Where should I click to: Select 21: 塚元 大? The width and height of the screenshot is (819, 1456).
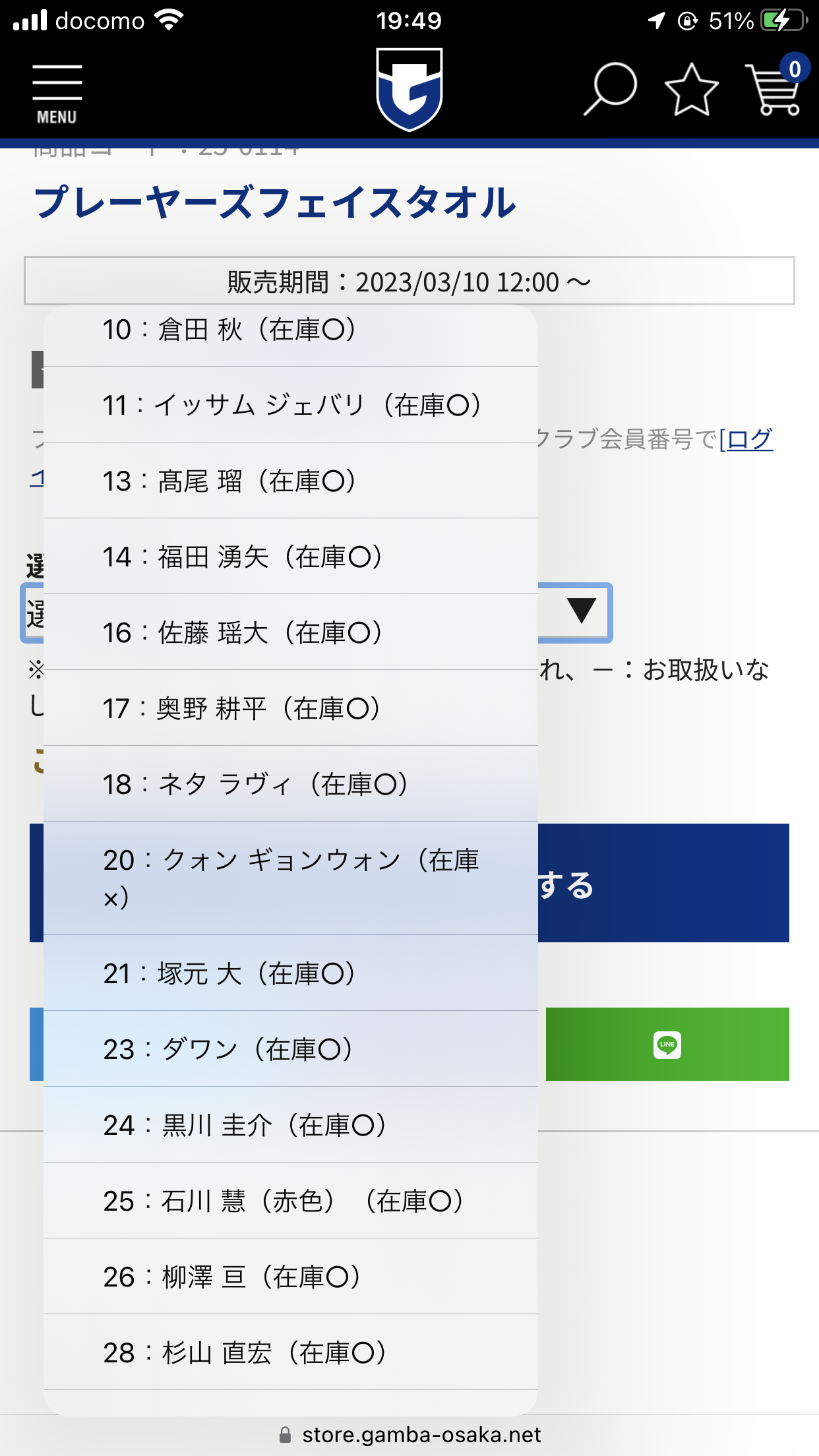click(291, 973)
